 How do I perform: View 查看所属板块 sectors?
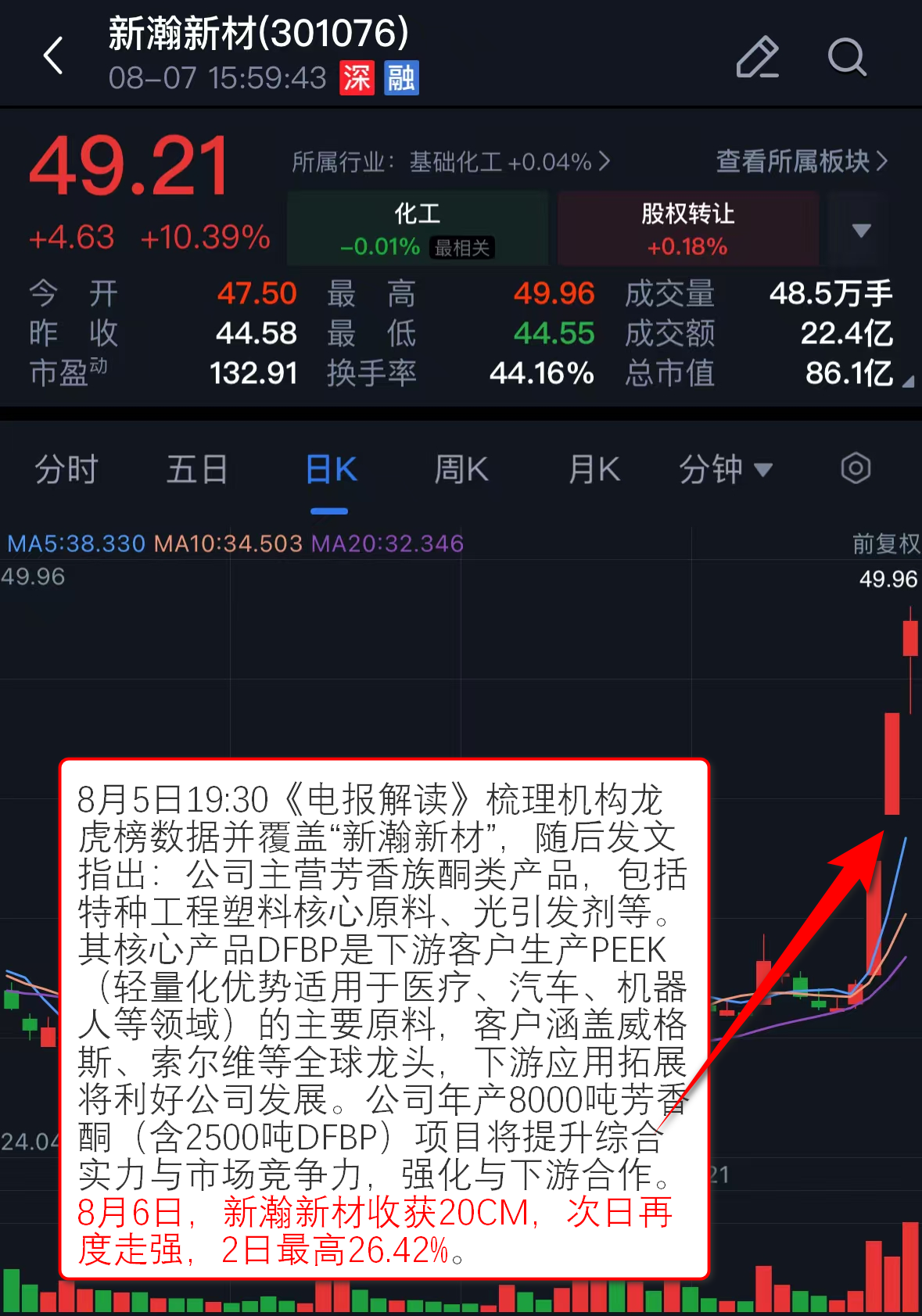[x=802, y=162]
